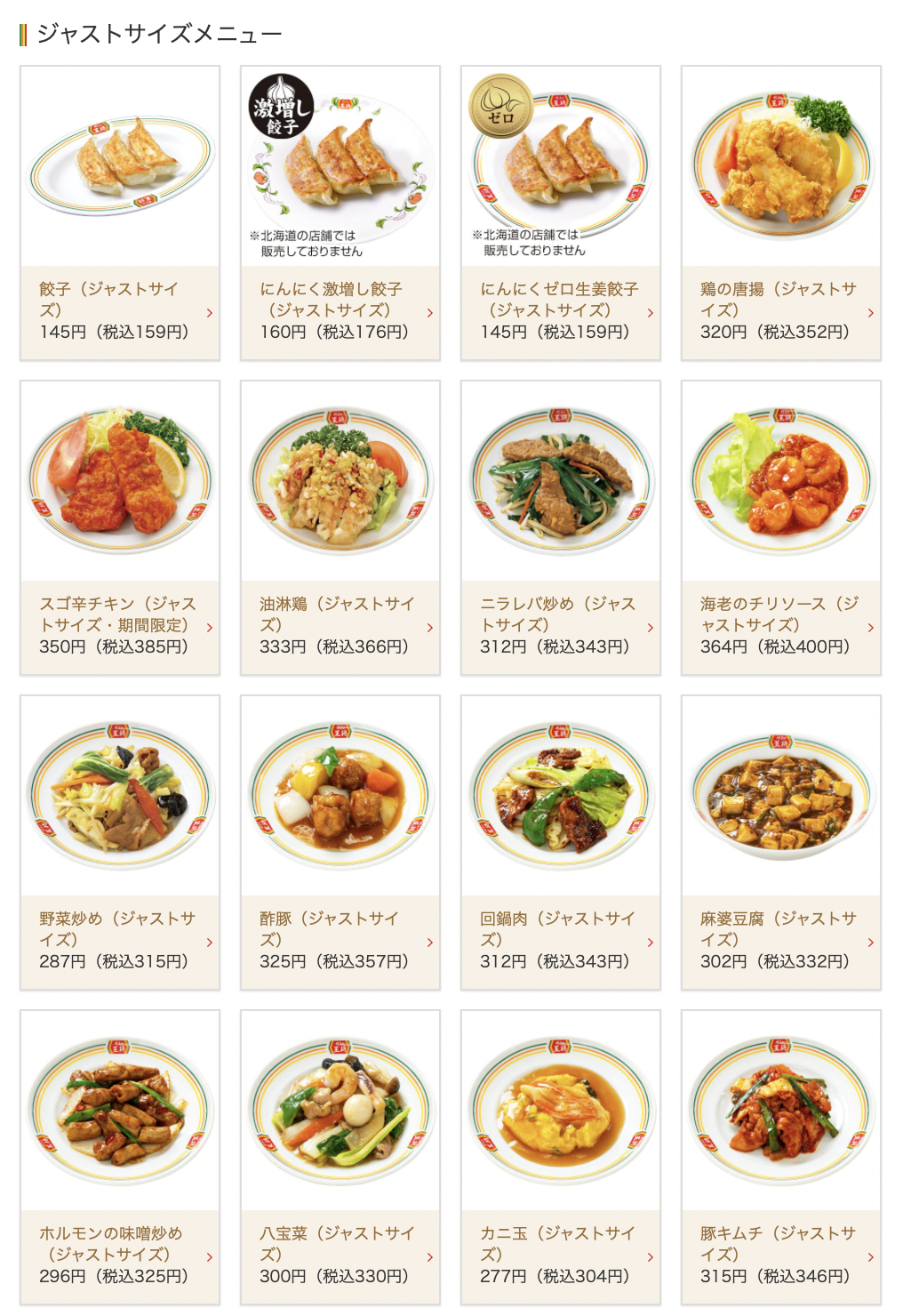
Task: Choose the 酢豚 (ジャストサイズ) item
Action: coord(340,843)
